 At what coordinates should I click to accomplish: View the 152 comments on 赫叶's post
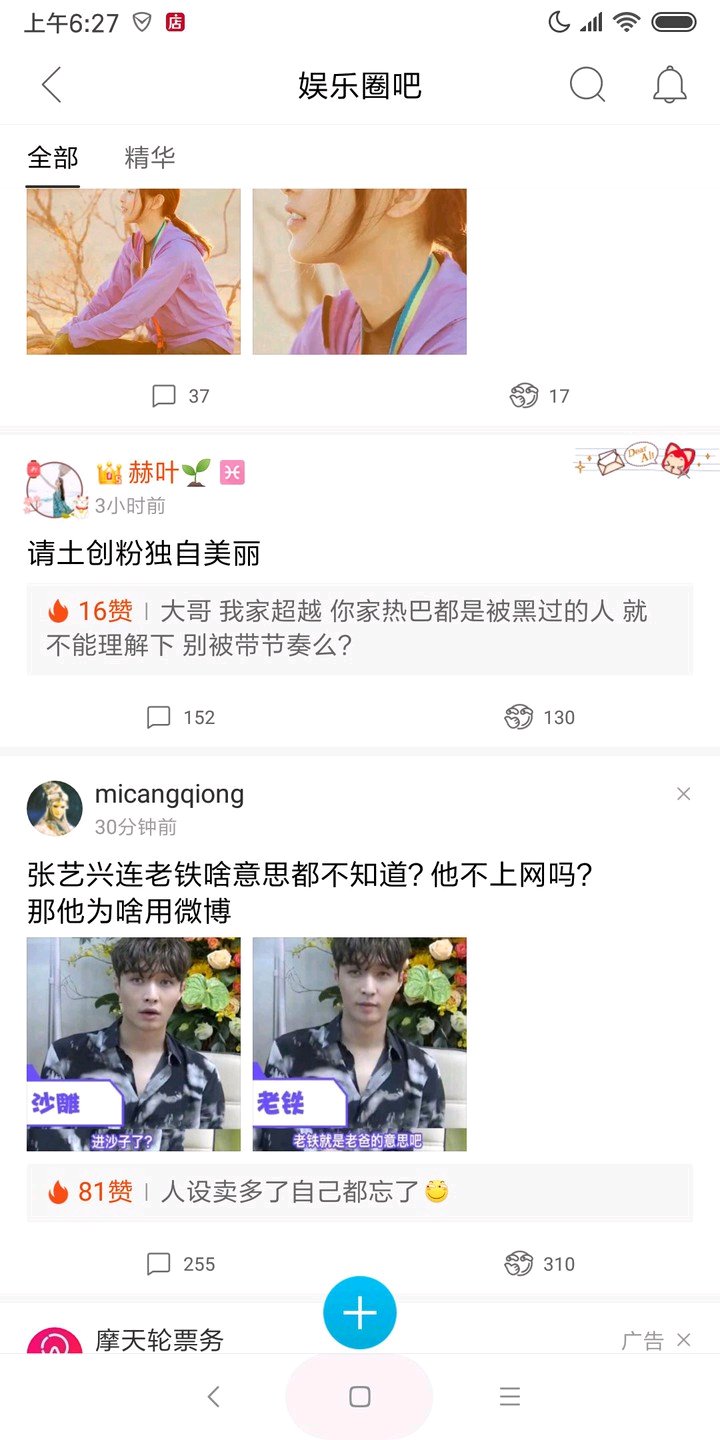click(181, 717)
